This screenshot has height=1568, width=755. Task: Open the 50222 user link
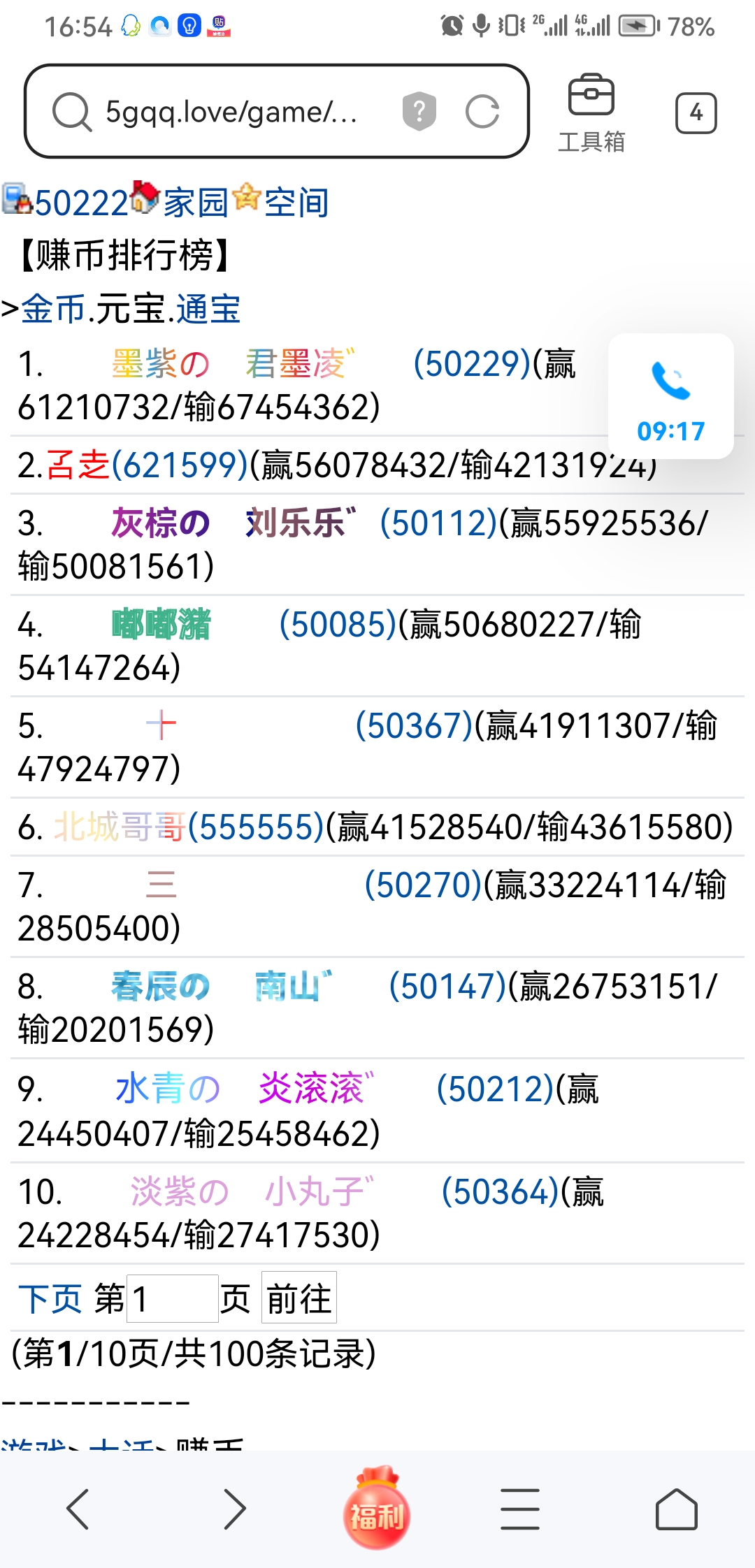[80, 203]
